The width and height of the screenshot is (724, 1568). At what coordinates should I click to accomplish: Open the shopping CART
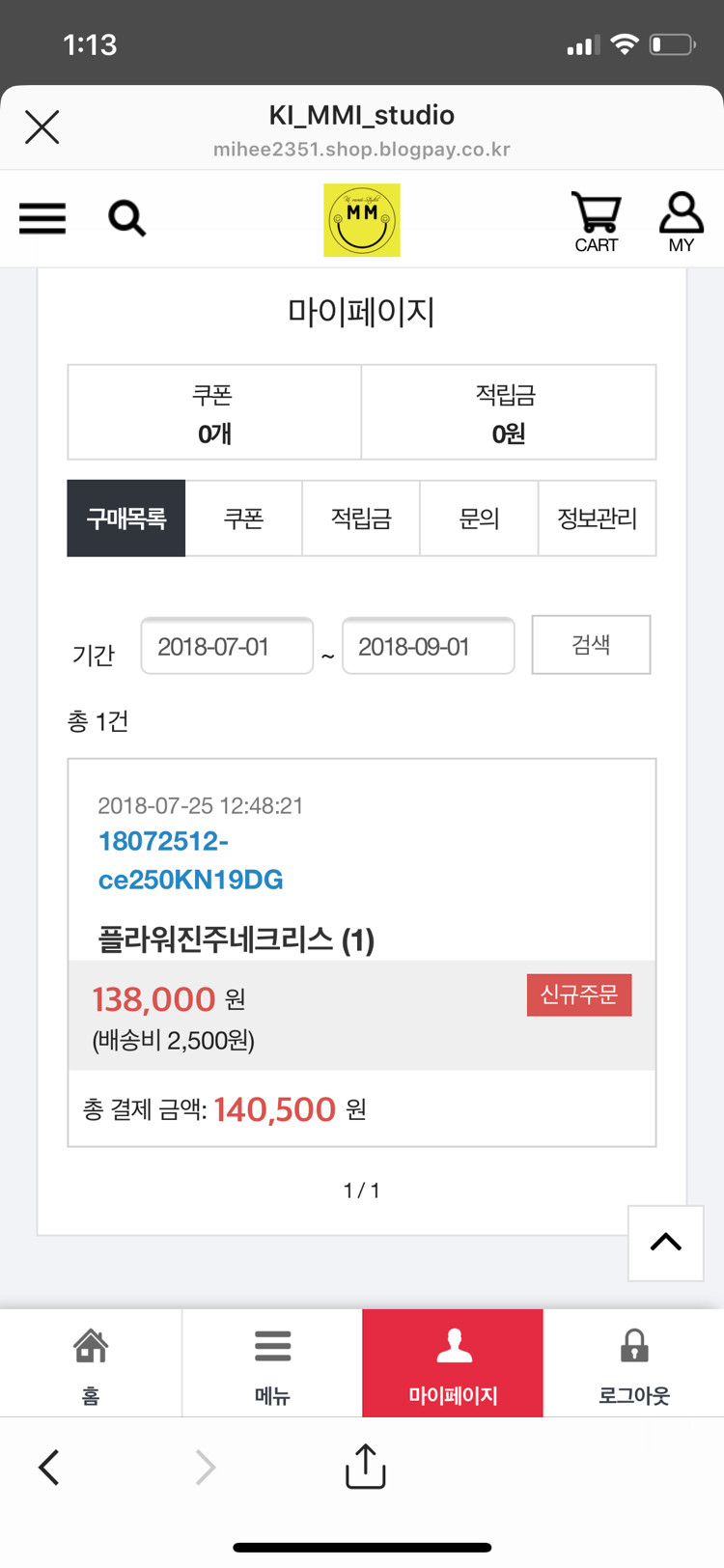tap(596, 217)
